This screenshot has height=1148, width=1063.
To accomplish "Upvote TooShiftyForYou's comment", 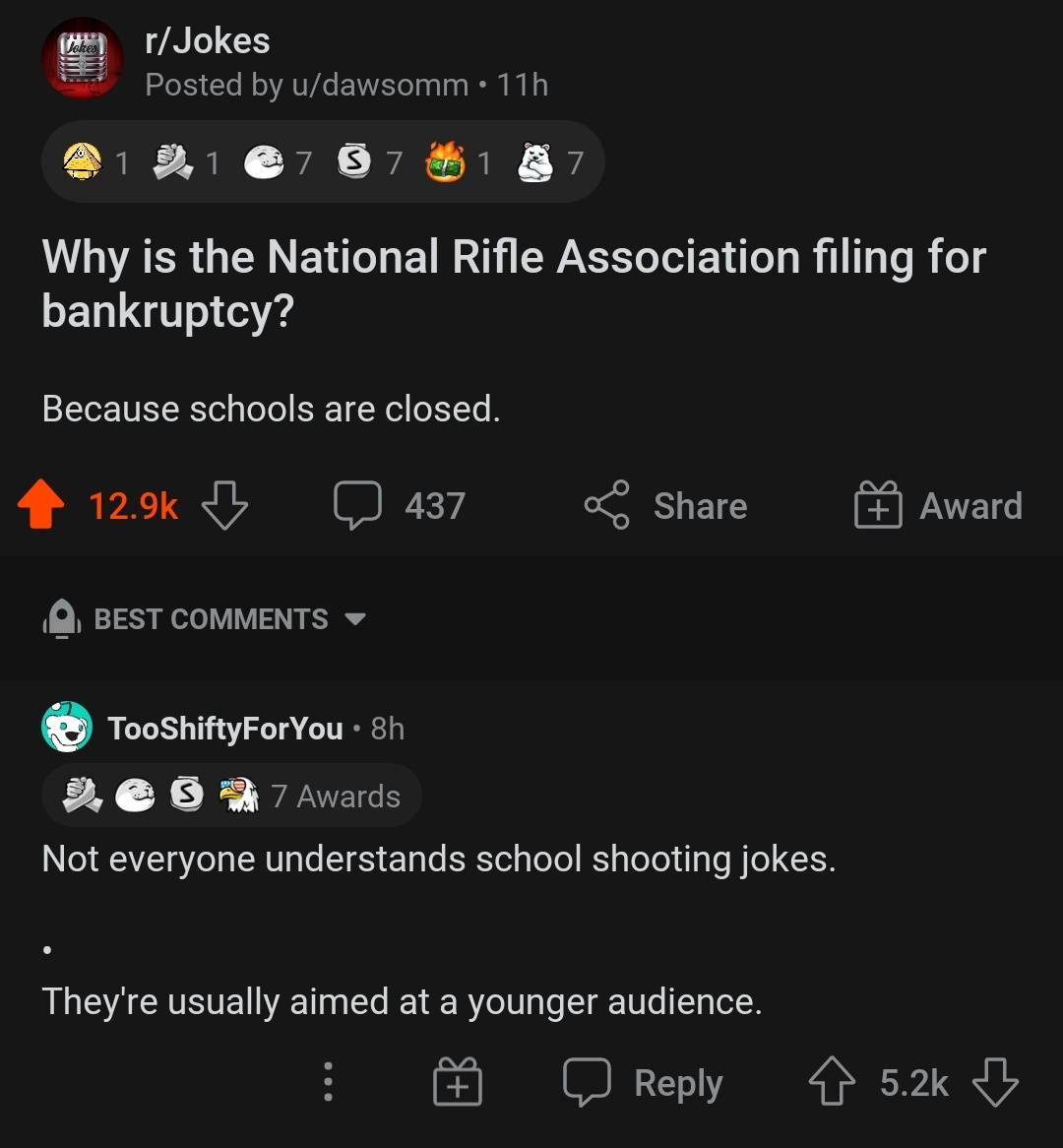I will [832, 1081].
